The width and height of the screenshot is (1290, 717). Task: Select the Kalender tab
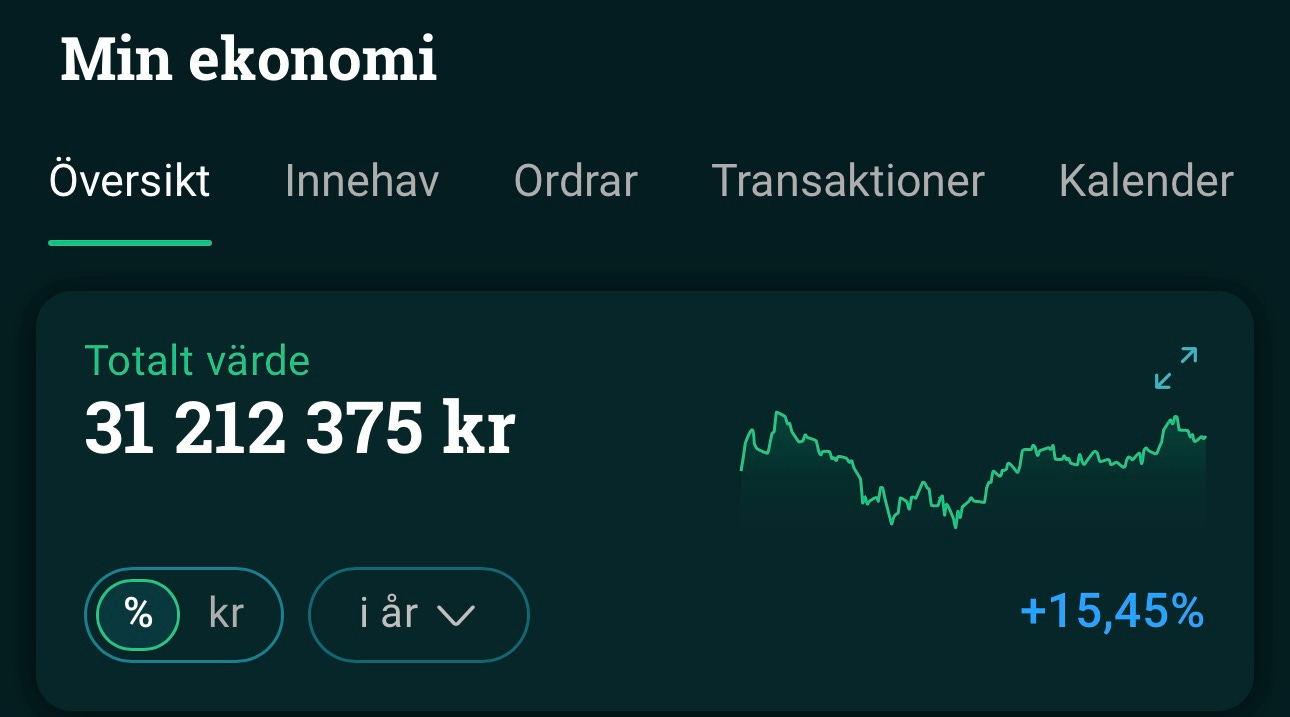coord(1146,182)
